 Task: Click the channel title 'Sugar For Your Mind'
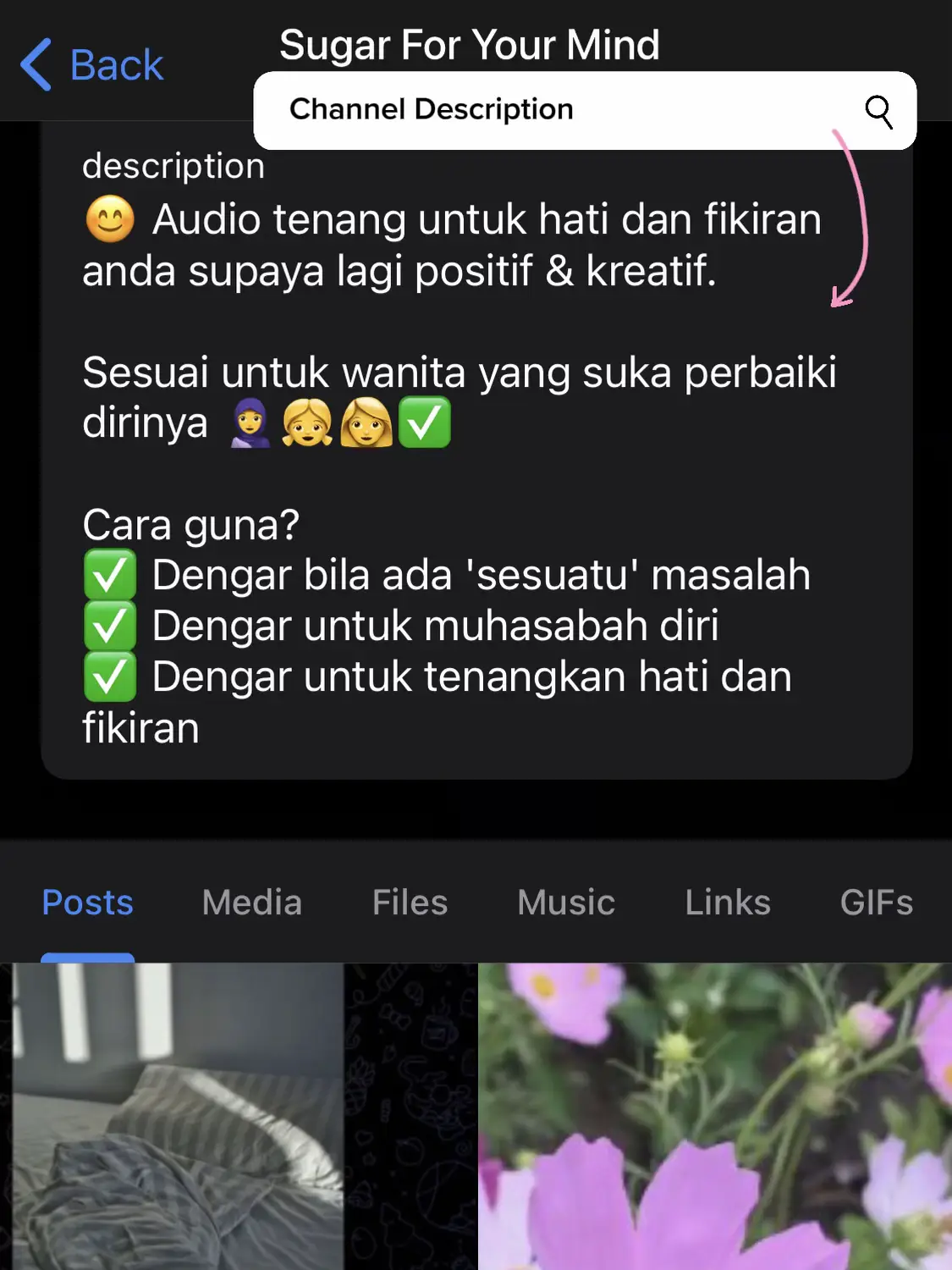tap(470, 44)
